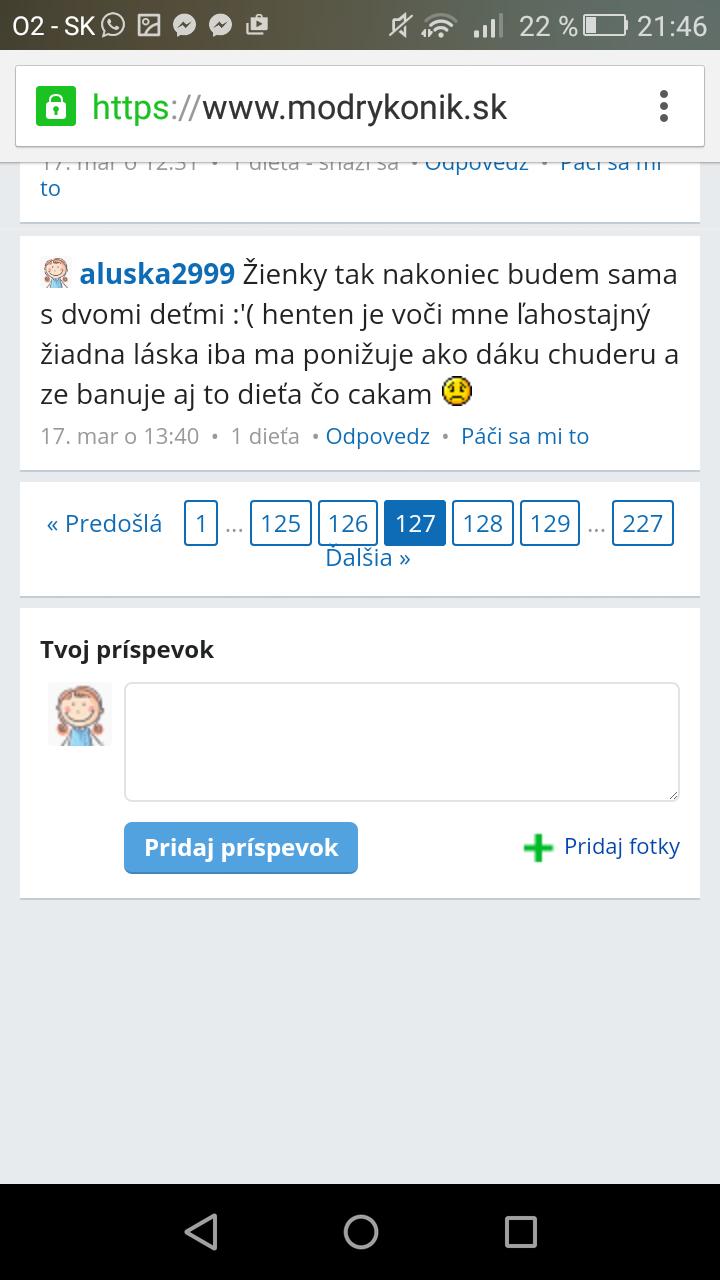The height and width of the screenshot is (1280, 720).
Task: Go back using system back button
Action: pyautogui.click(x=201, y=1232)
